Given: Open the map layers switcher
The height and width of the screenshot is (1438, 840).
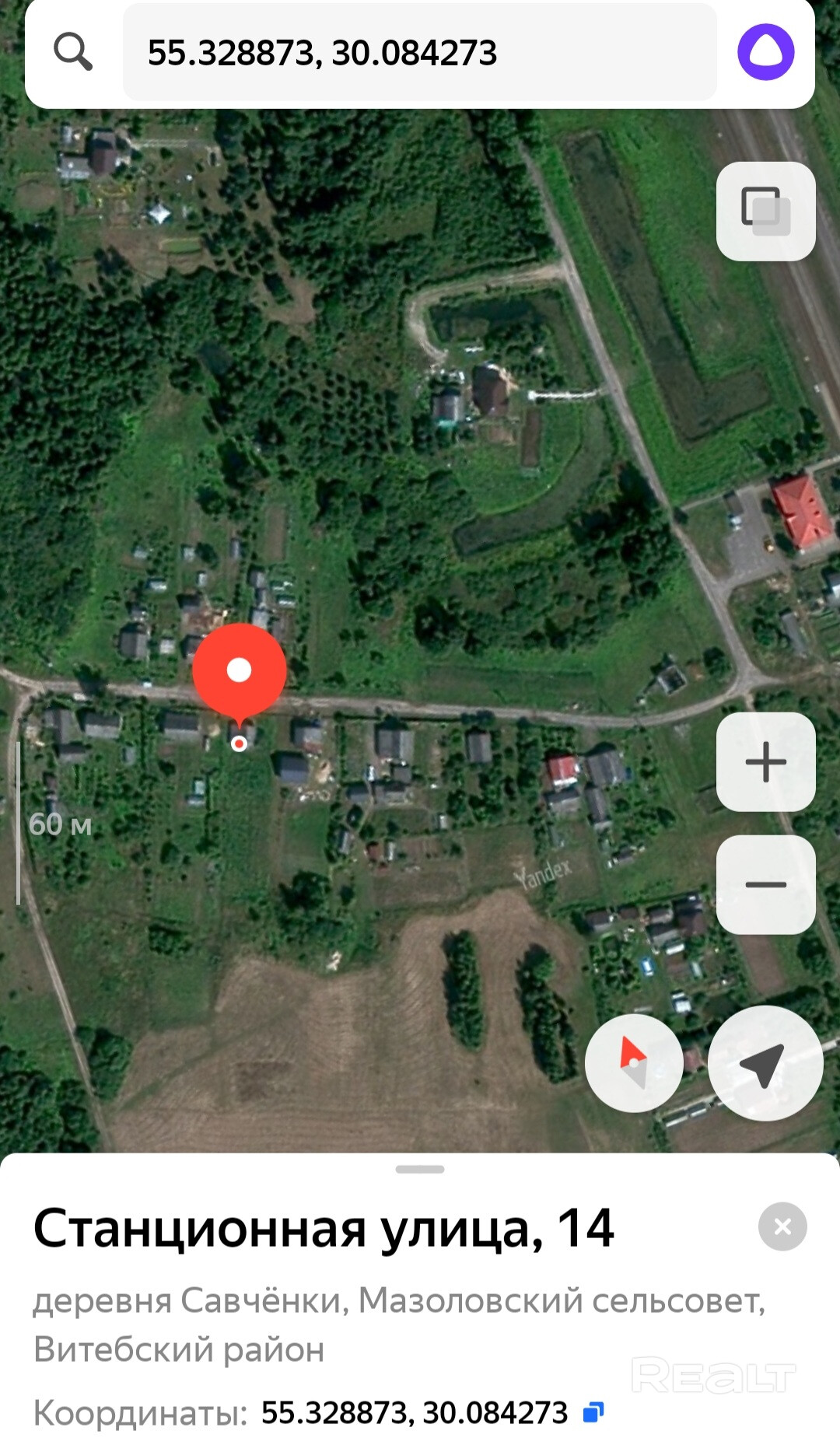Looking at the screenshot, I should [x=765, y=212].
